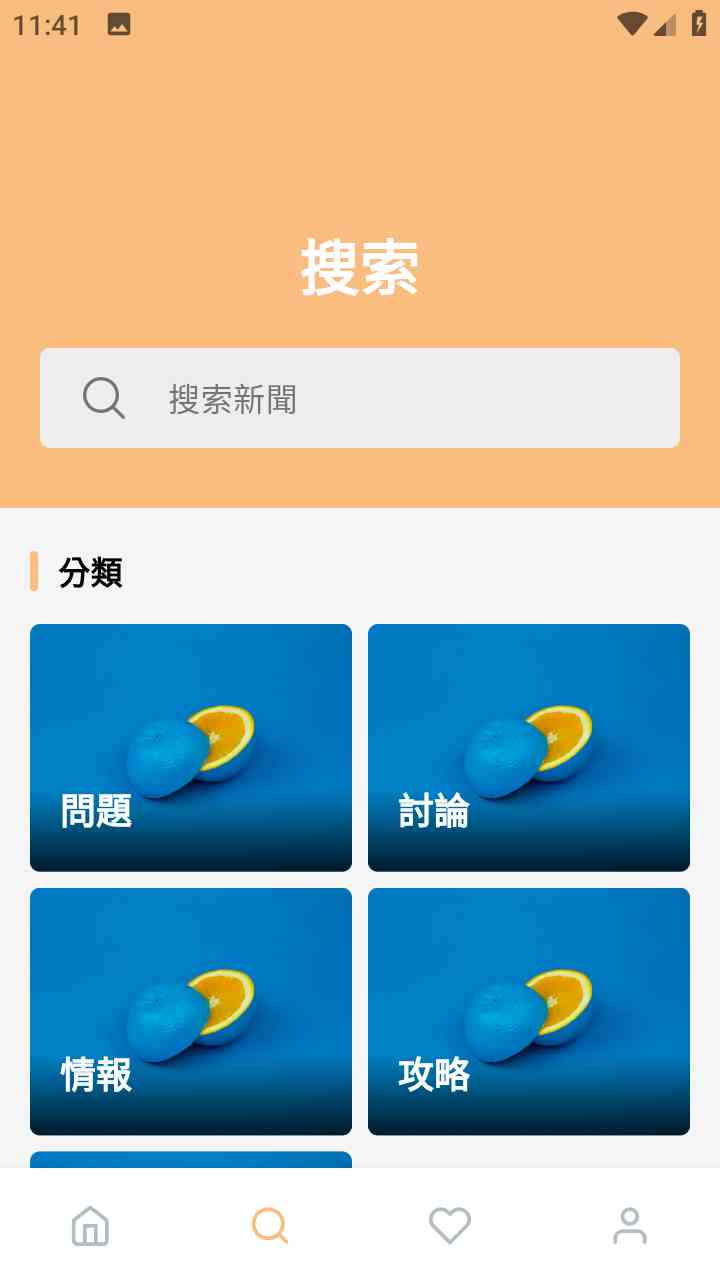
Task: Open the profile tab
Action: point(630,1225)
